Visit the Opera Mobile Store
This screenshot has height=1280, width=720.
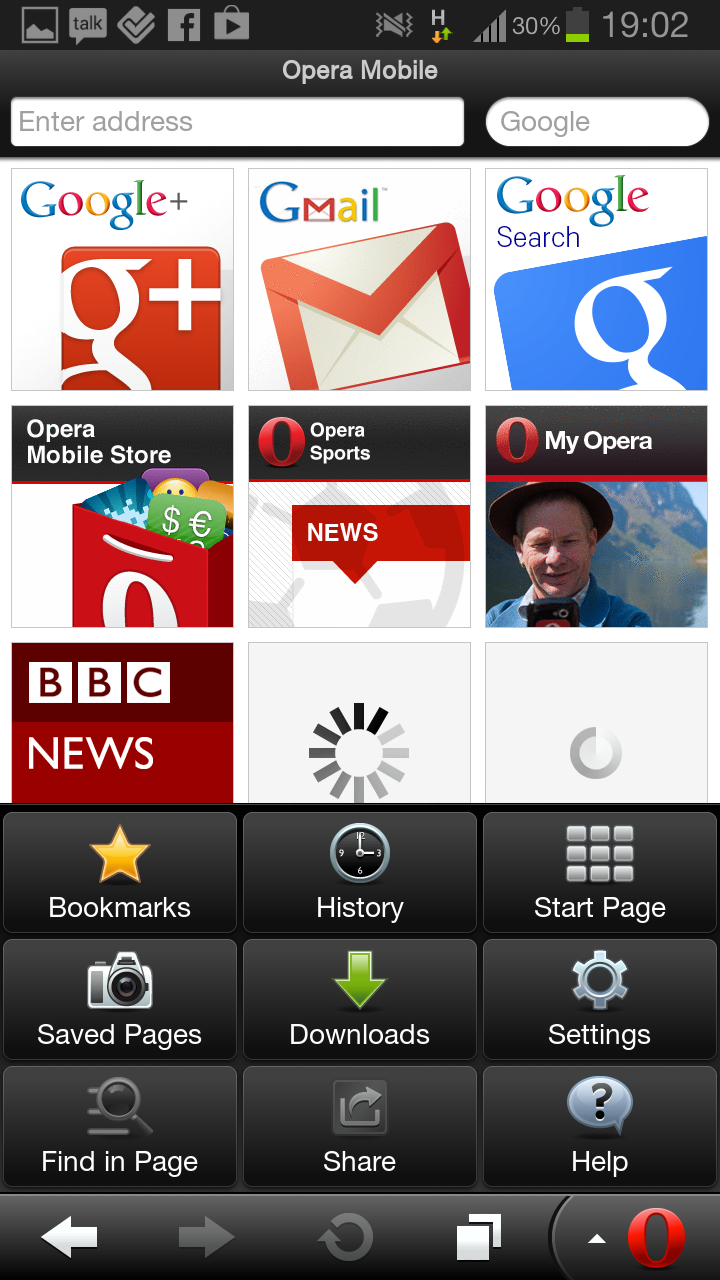[x=122, y=517]
